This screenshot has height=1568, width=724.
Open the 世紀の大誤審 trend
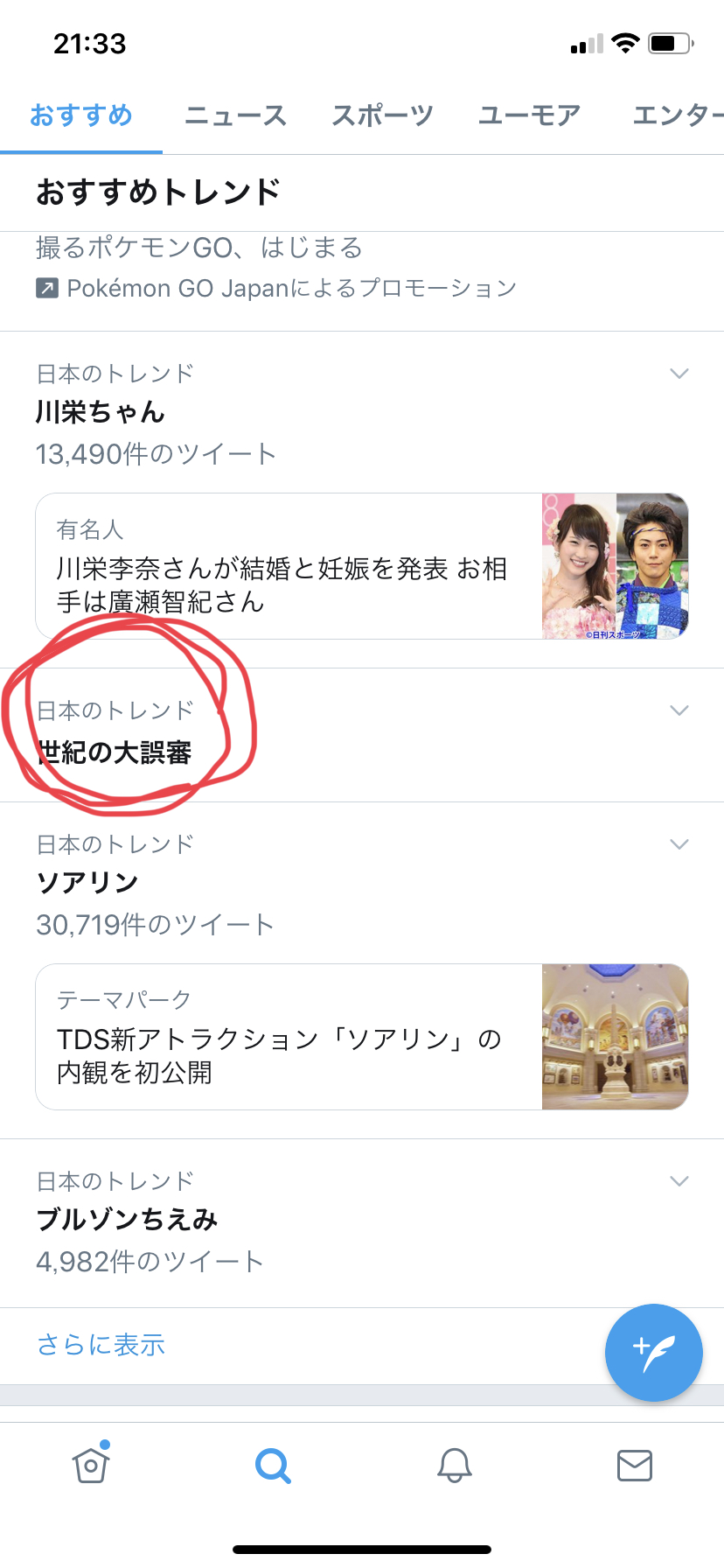click(115, 752)
